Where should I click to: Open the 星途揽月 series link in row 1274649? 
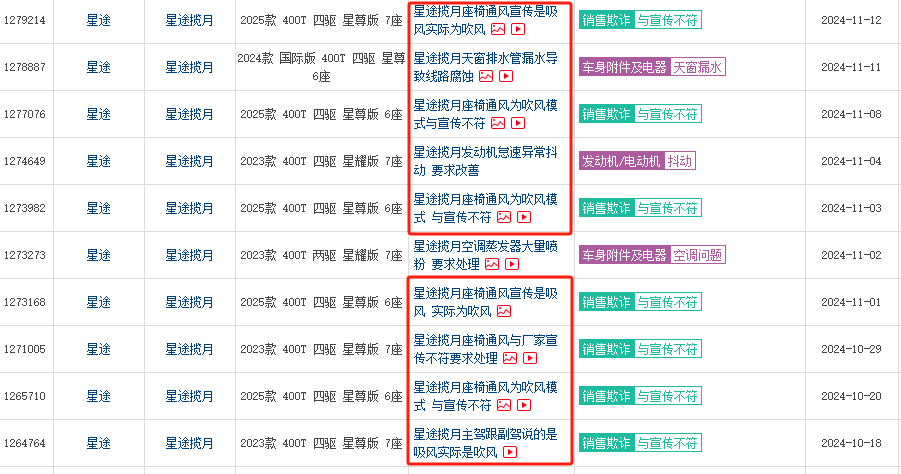tap(190, 161)
